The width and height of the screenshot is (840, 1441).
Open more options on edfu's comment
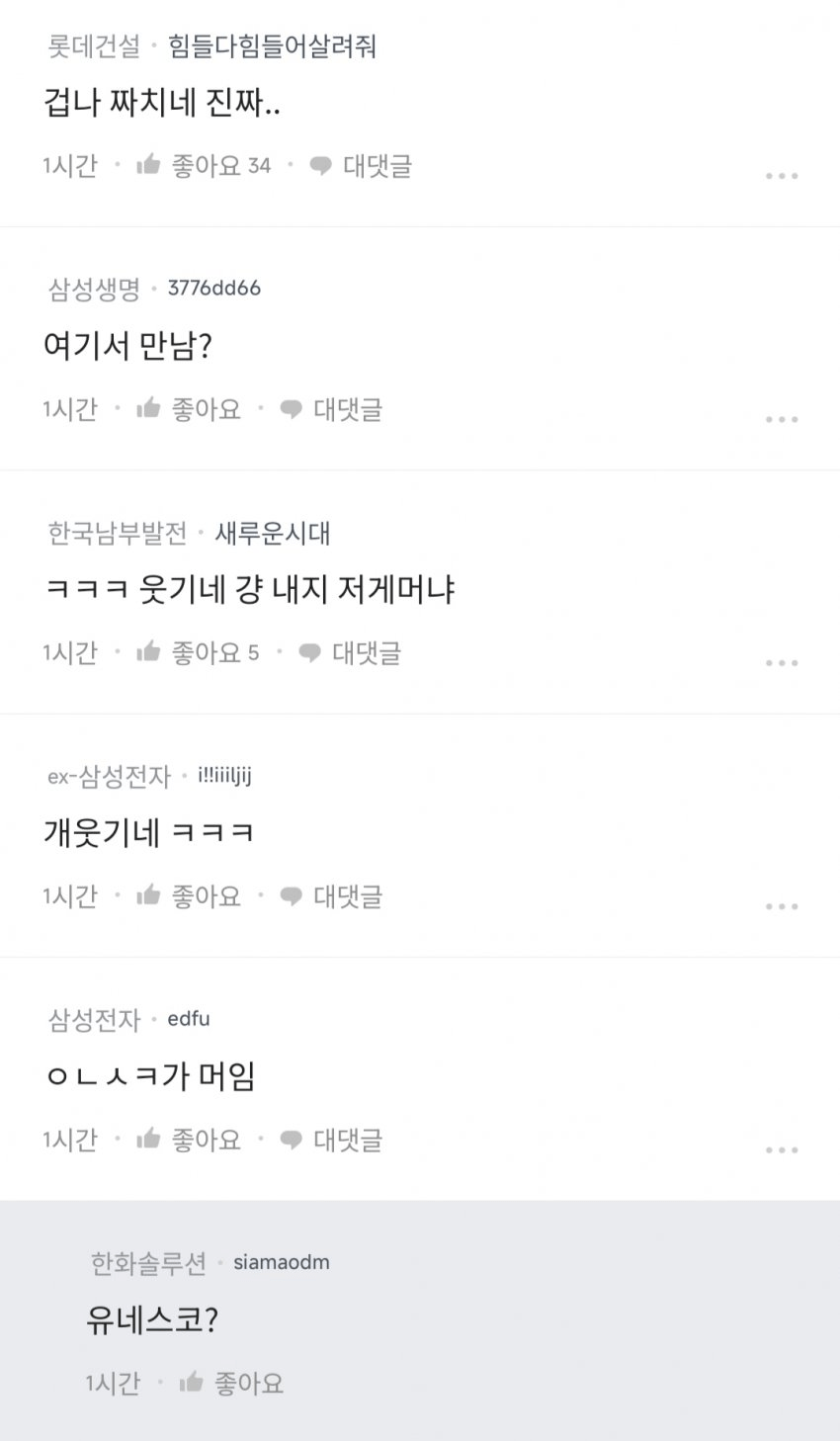(781, 1149)
